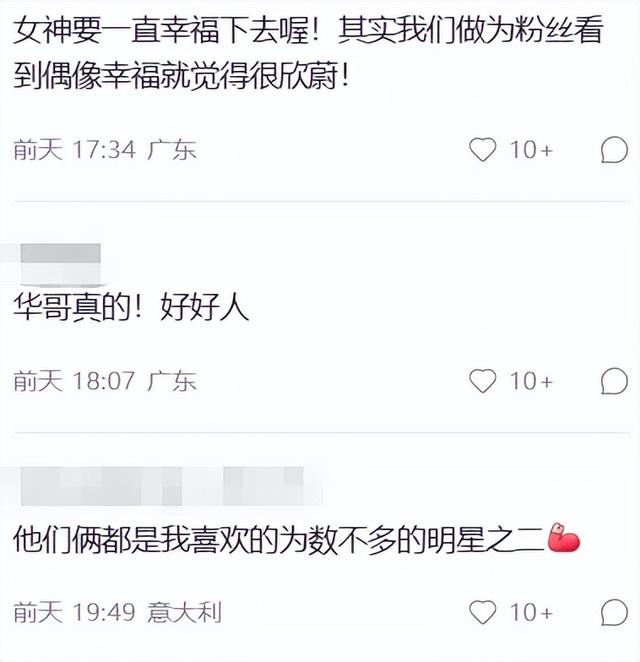Reply to the comment from 意大利 at 19:49
Image resolution: width=640 pixels, height=662 pixels.
point(612,611)
